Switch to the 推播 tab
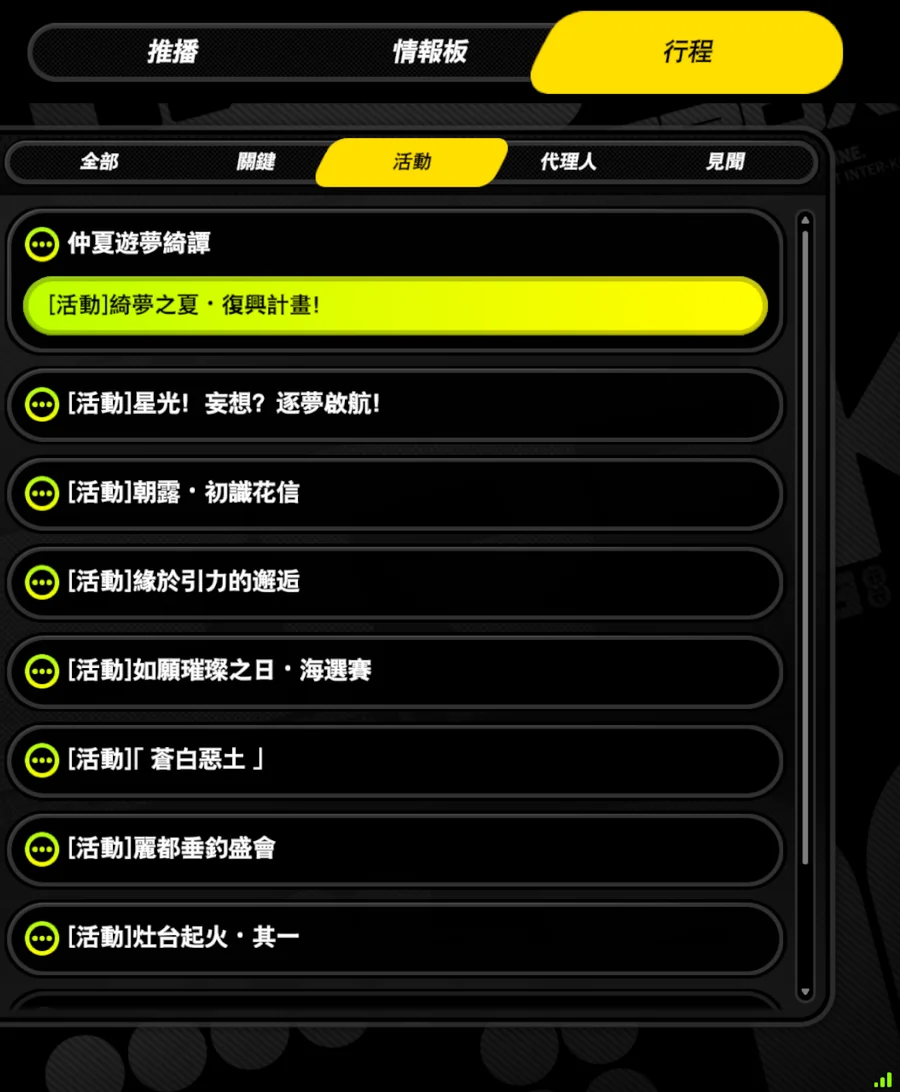900x1092 pixels. pos(171,52)
